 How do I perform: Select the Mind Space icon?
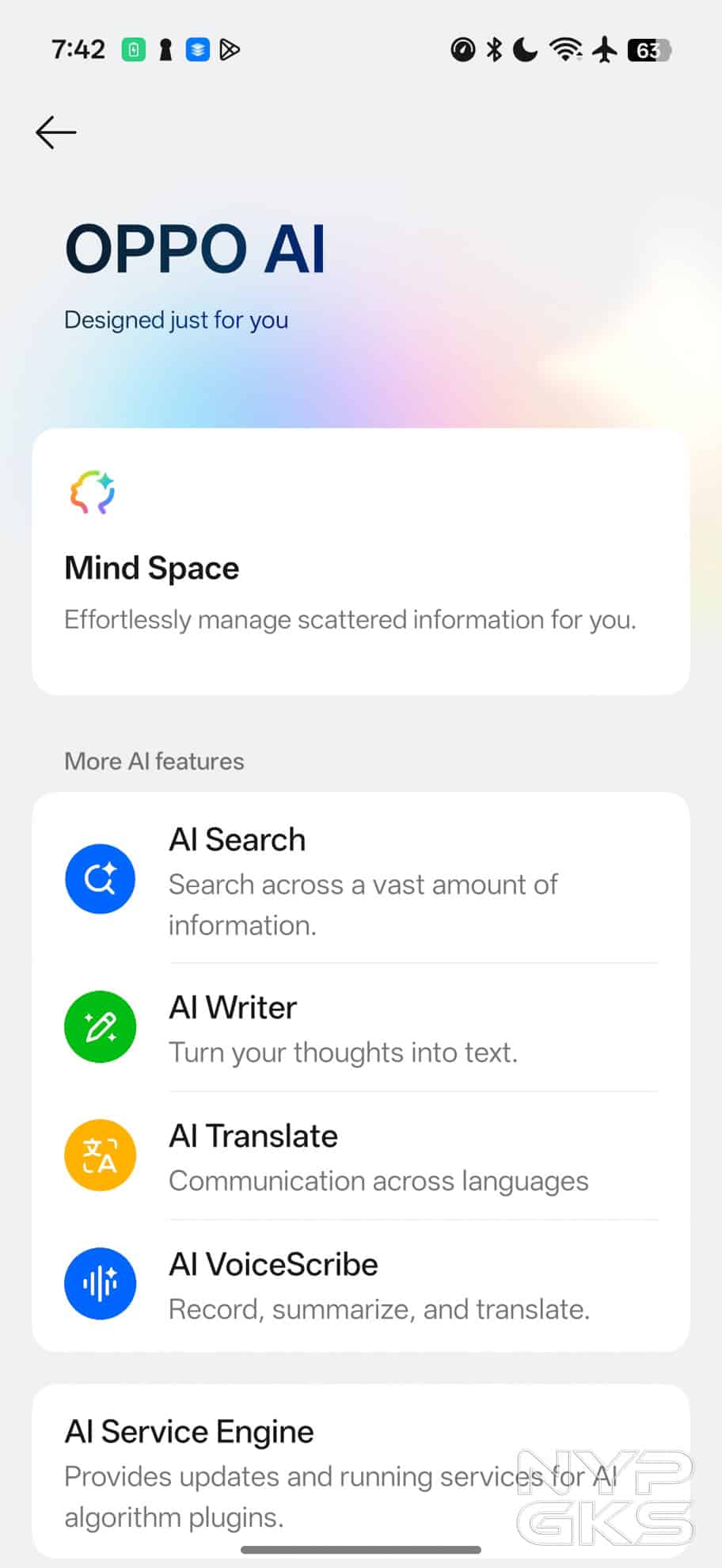[93, 493]
